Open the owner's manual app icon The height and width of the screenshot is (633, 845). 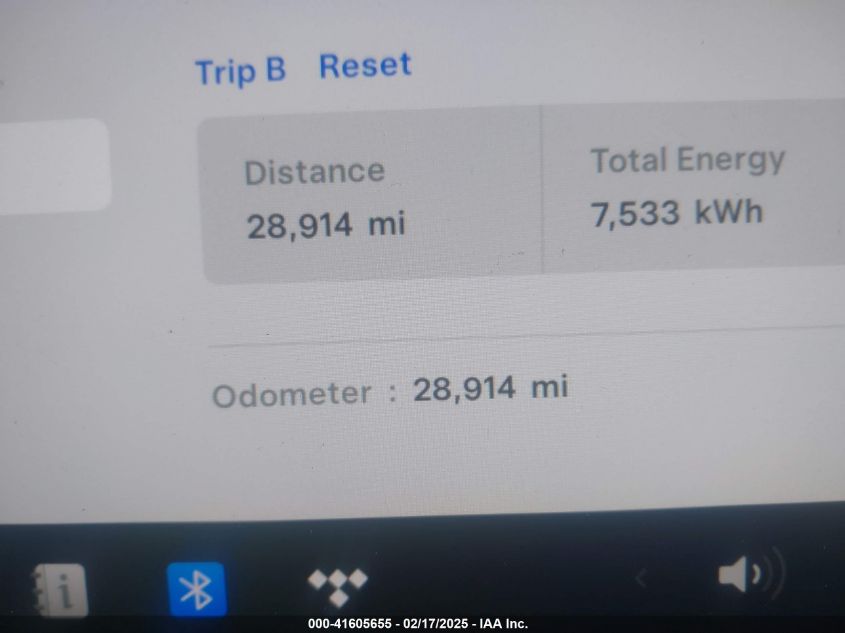point(60,589)
